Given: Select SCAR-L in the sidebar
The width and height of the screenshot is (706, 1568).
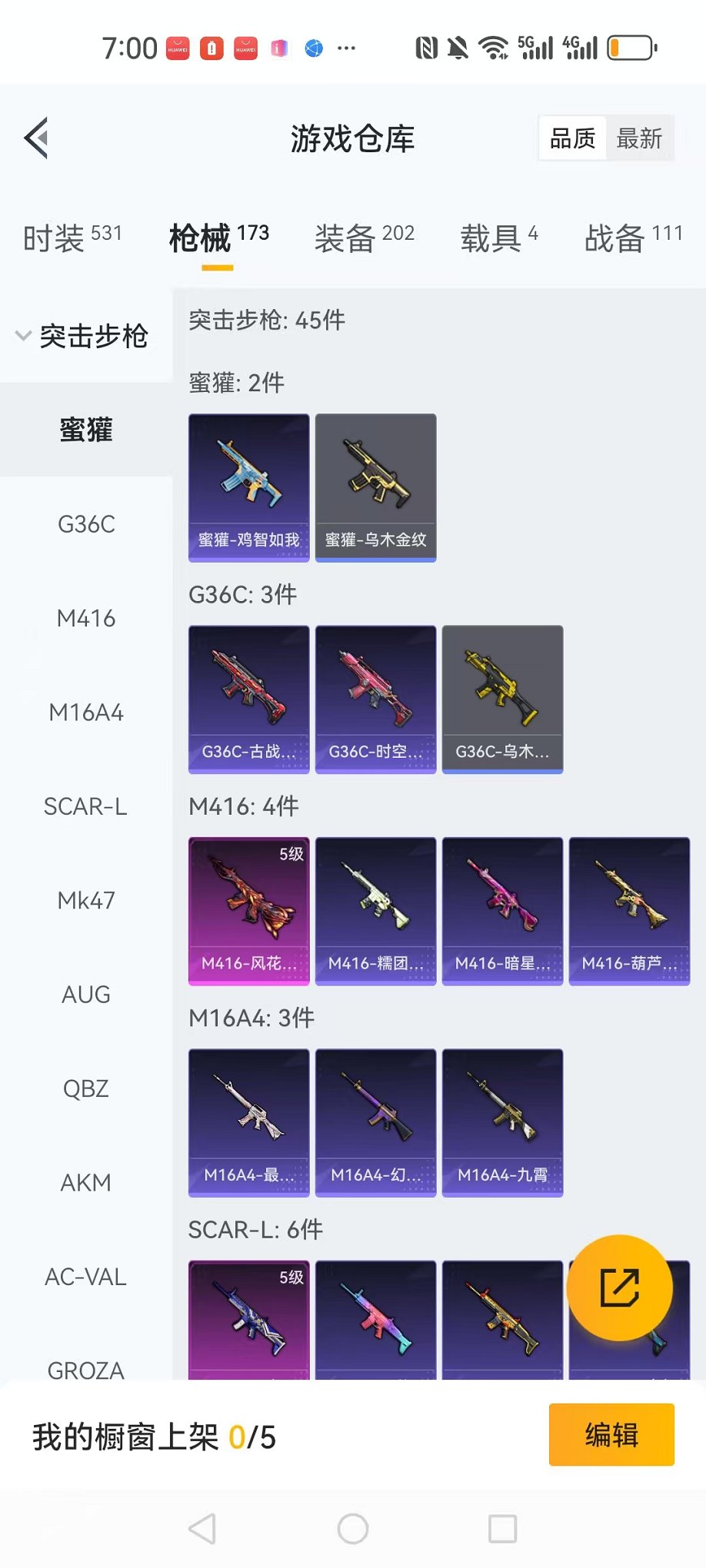Looking at the screenshot, I should point(86,806).
